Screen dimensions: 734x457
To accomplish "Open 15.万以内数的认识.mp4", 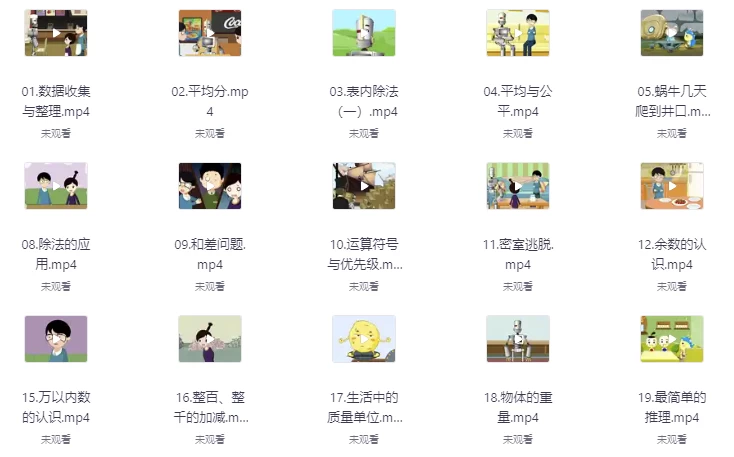I will tap(56, 339).
